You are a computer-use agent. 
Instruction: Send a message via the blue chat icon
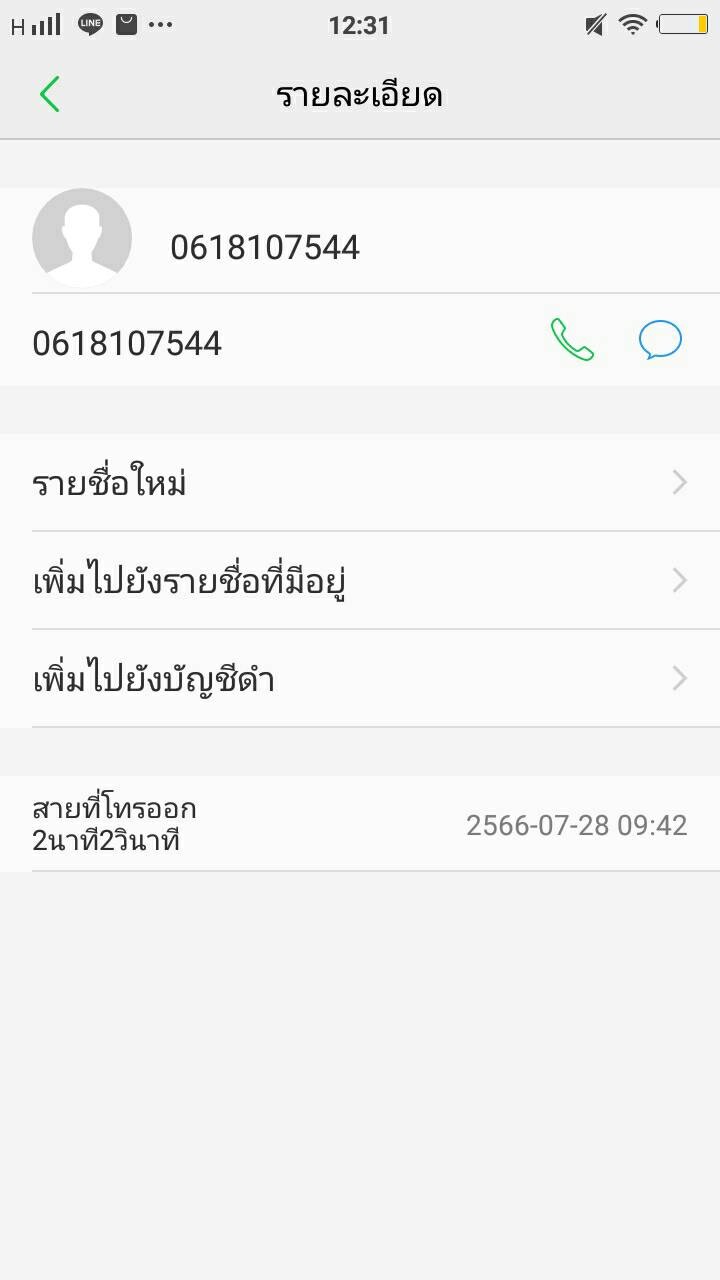pos(660,340)
